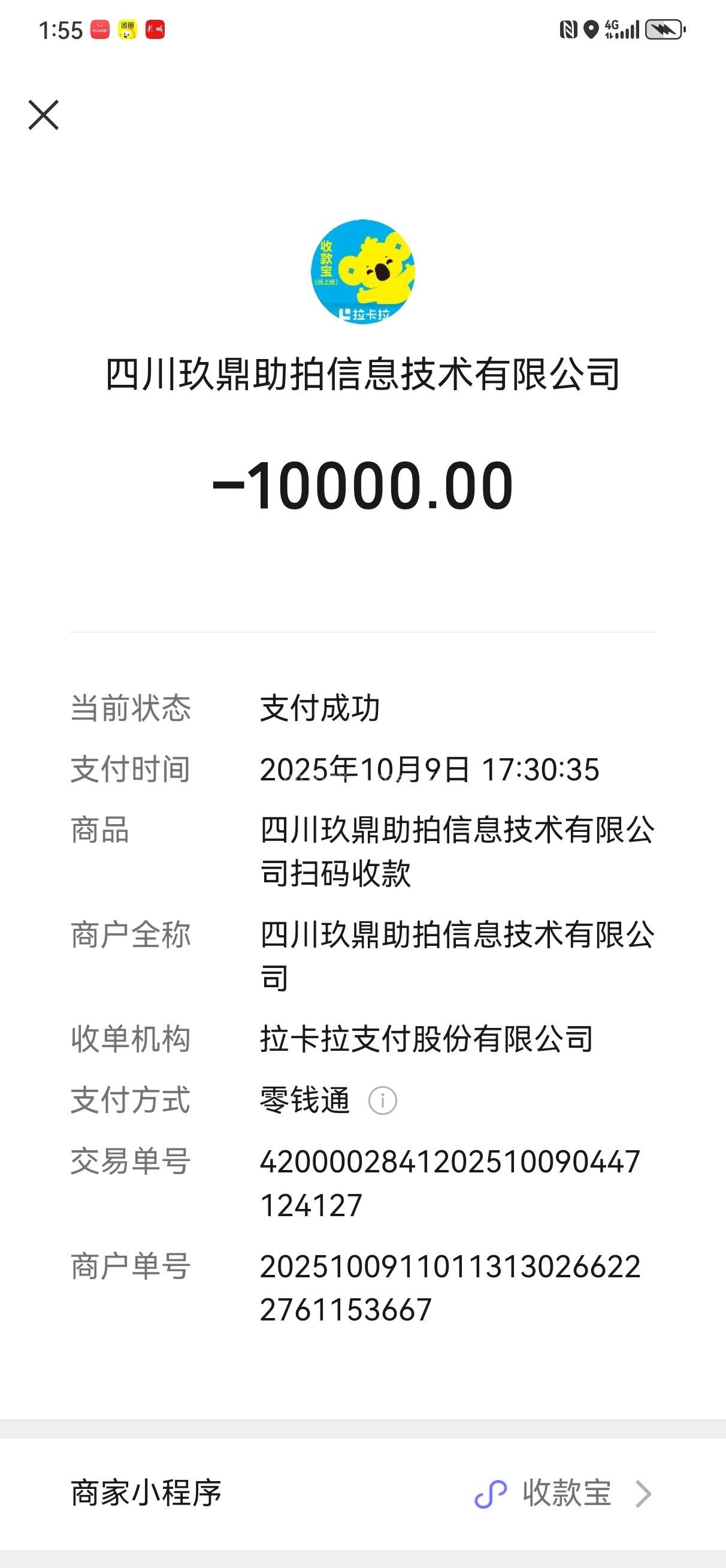The height and width of the screenshot is (1568, 726).
Task: Open the merchant avatar for 四川玖鼎助拍信息技术有限公司
Action: pyautogui.click(x=362, y=272)
